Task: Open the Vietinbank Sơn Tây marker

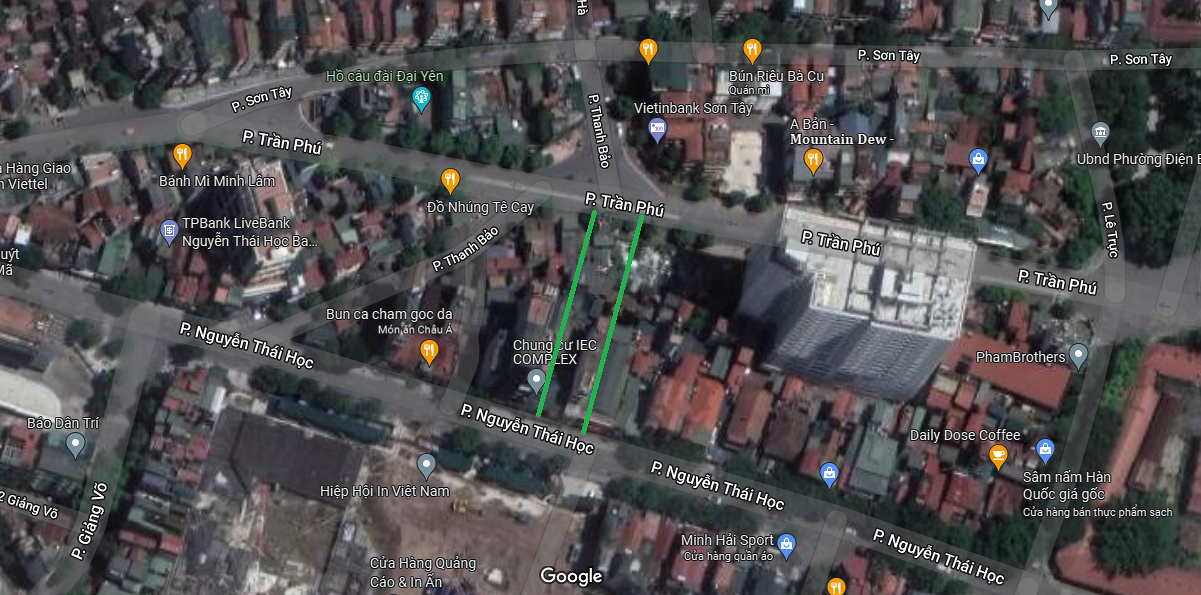Action: [657, 128]
